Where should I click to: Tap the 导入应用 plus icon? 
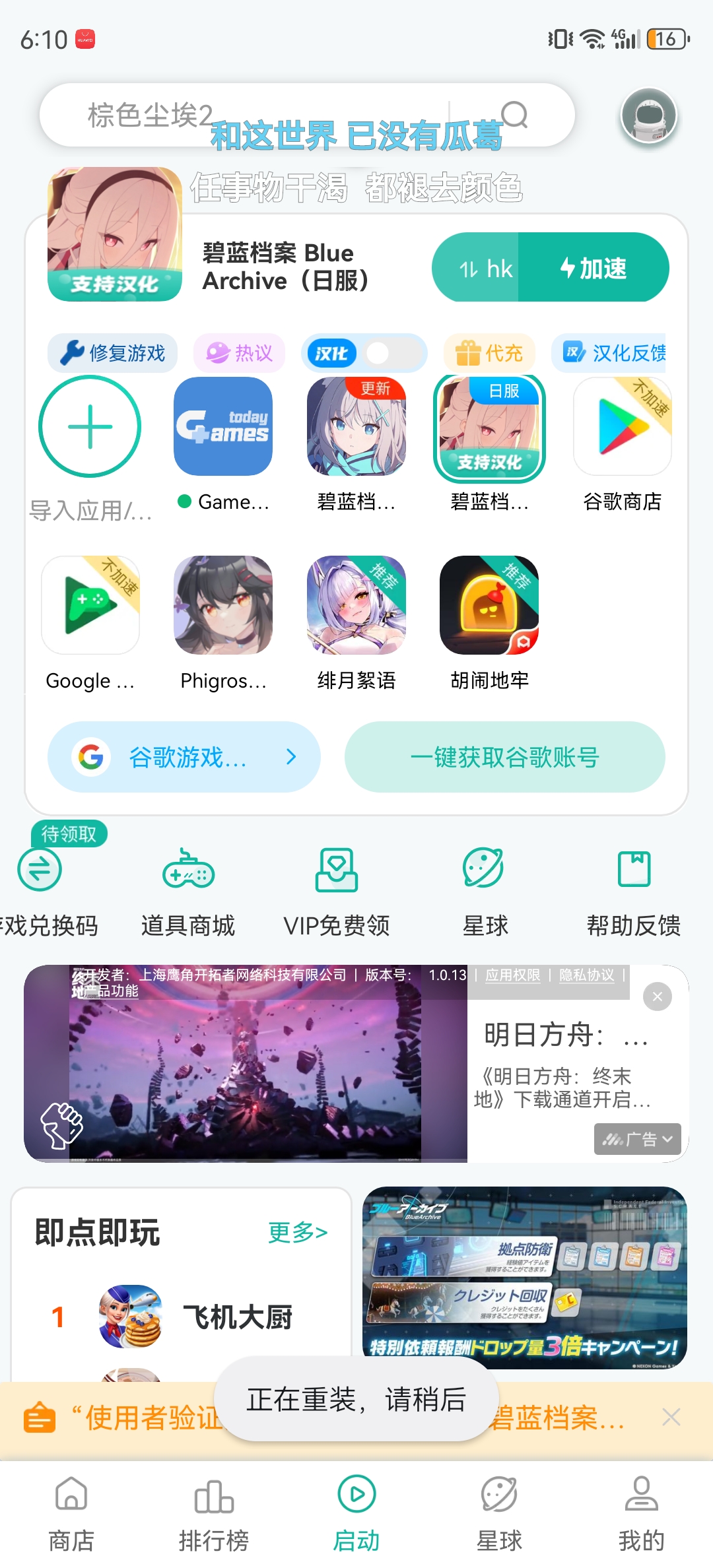pos(90,426)
